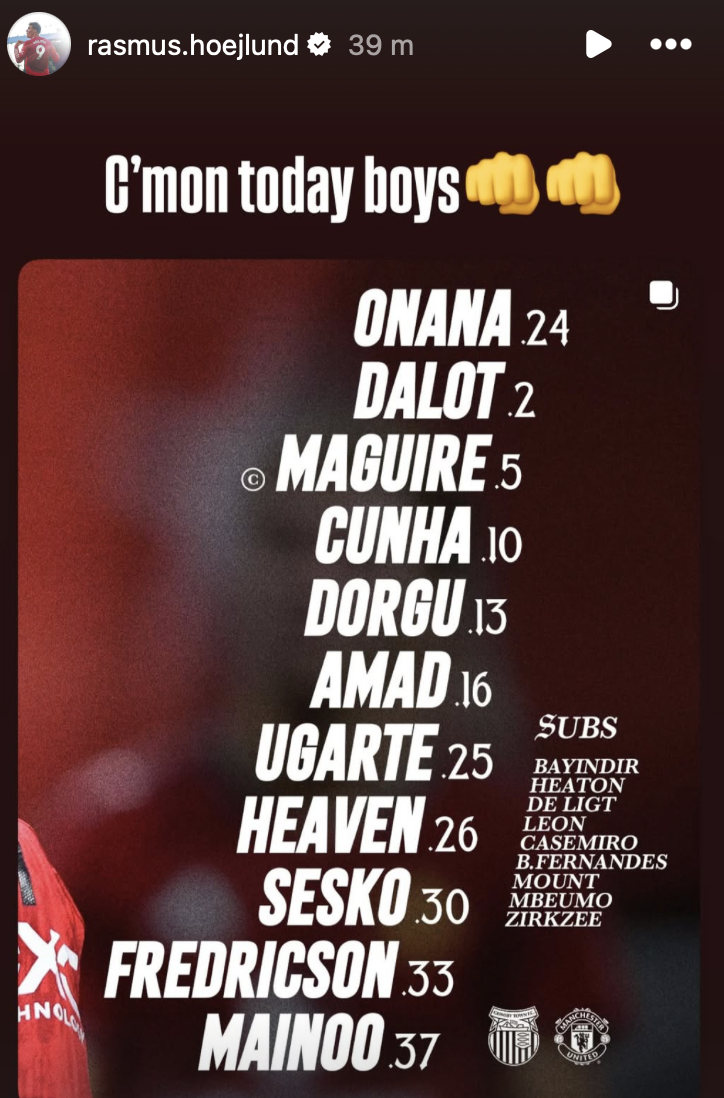Tap the play button on the story

coord(597,44)
